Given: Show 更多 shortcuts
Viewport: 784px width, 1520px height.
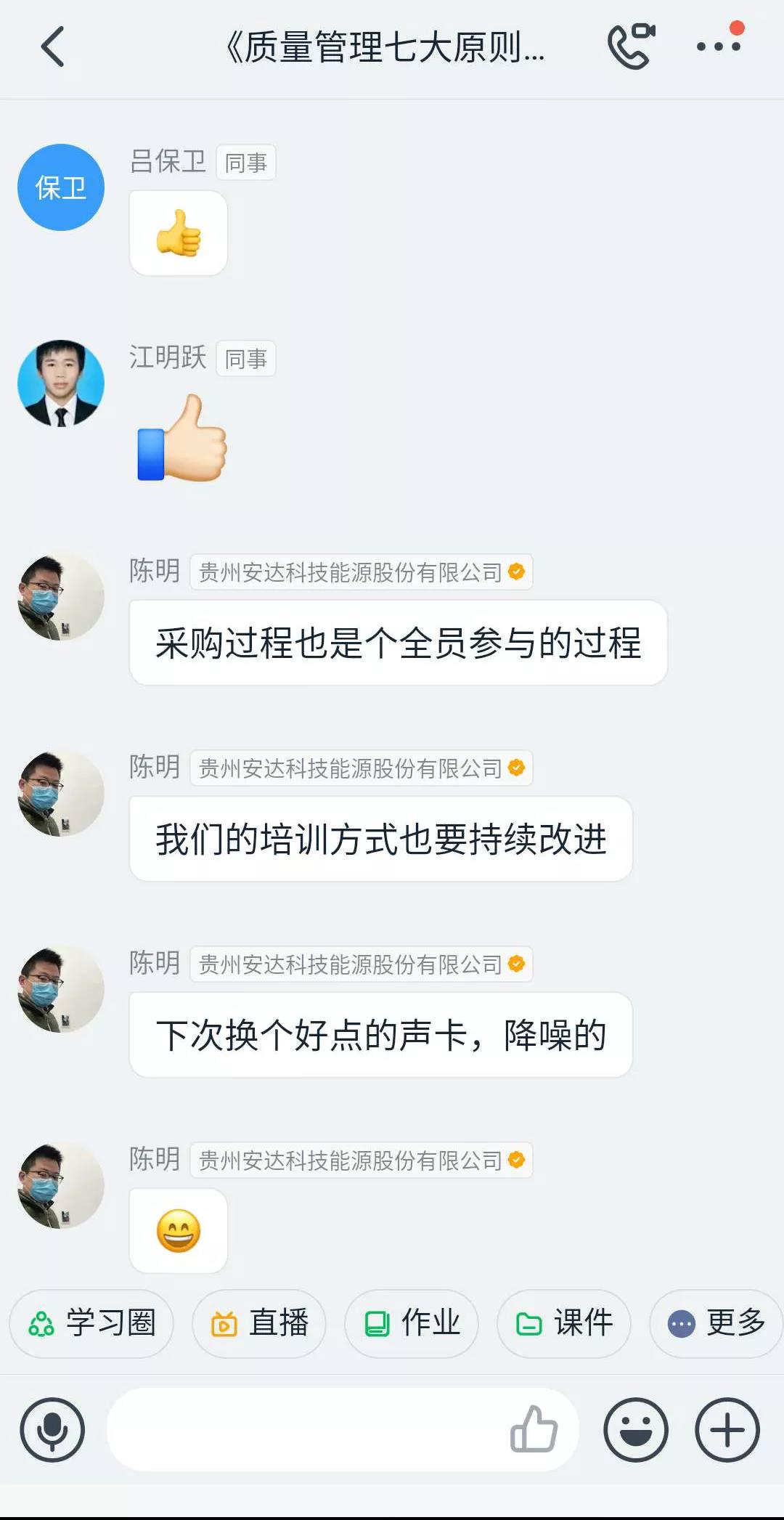Looking at the screenshot, I should 716,1322.
